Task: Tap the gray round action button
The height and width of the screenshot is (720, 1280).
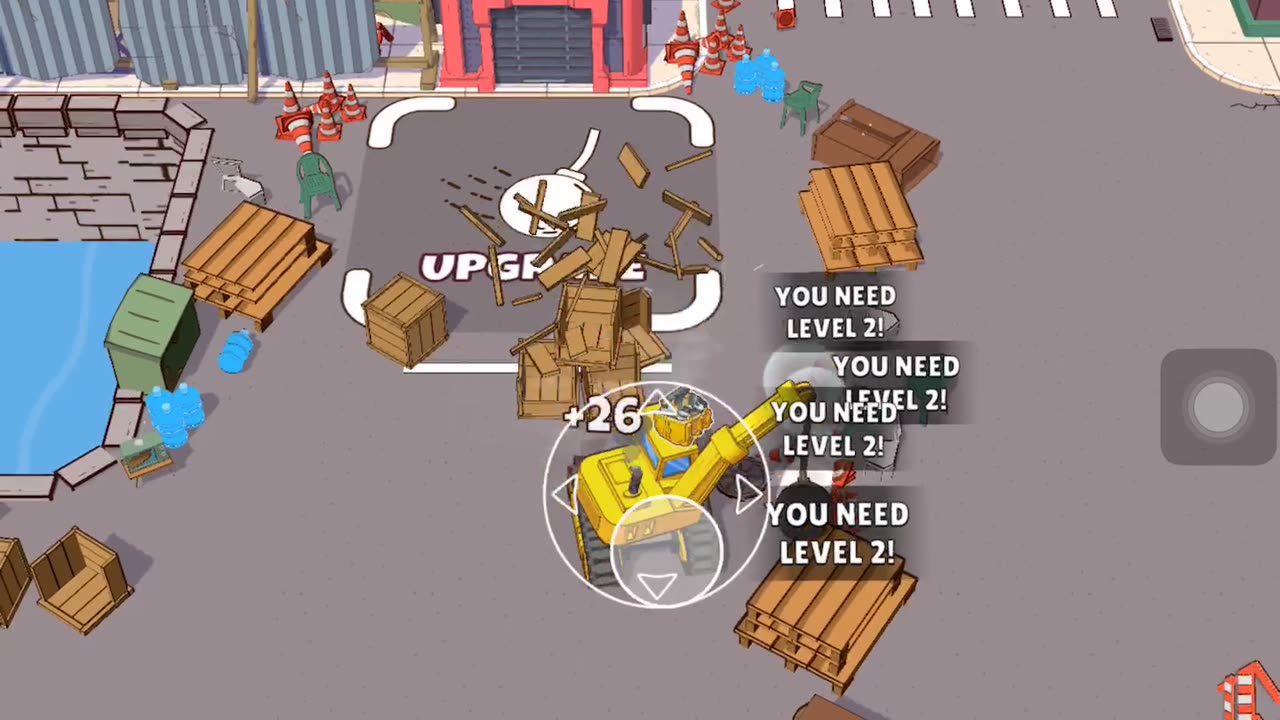Action: pos(1218,407)
